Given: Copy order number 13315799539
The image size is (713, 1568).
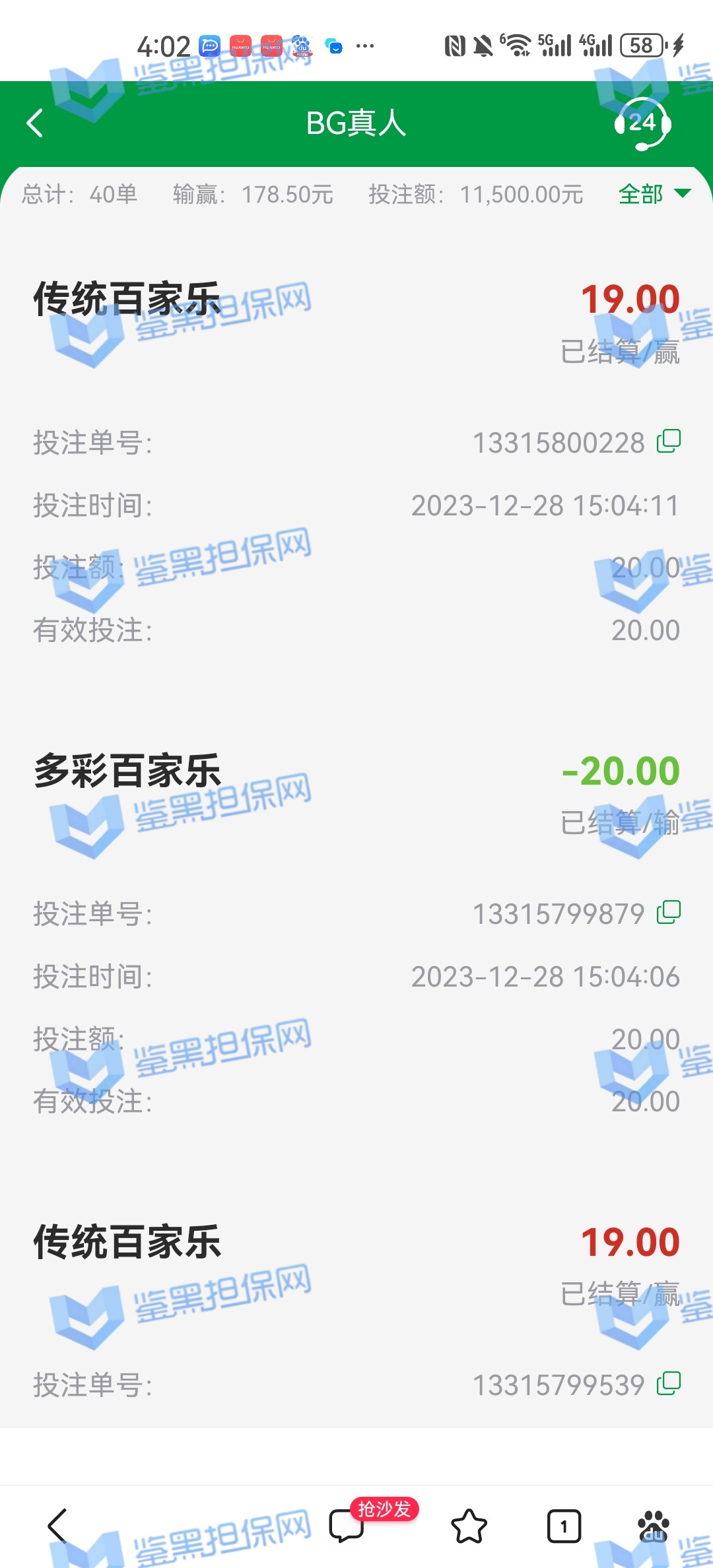Looking at the screenshot, I should (668, 1384).
